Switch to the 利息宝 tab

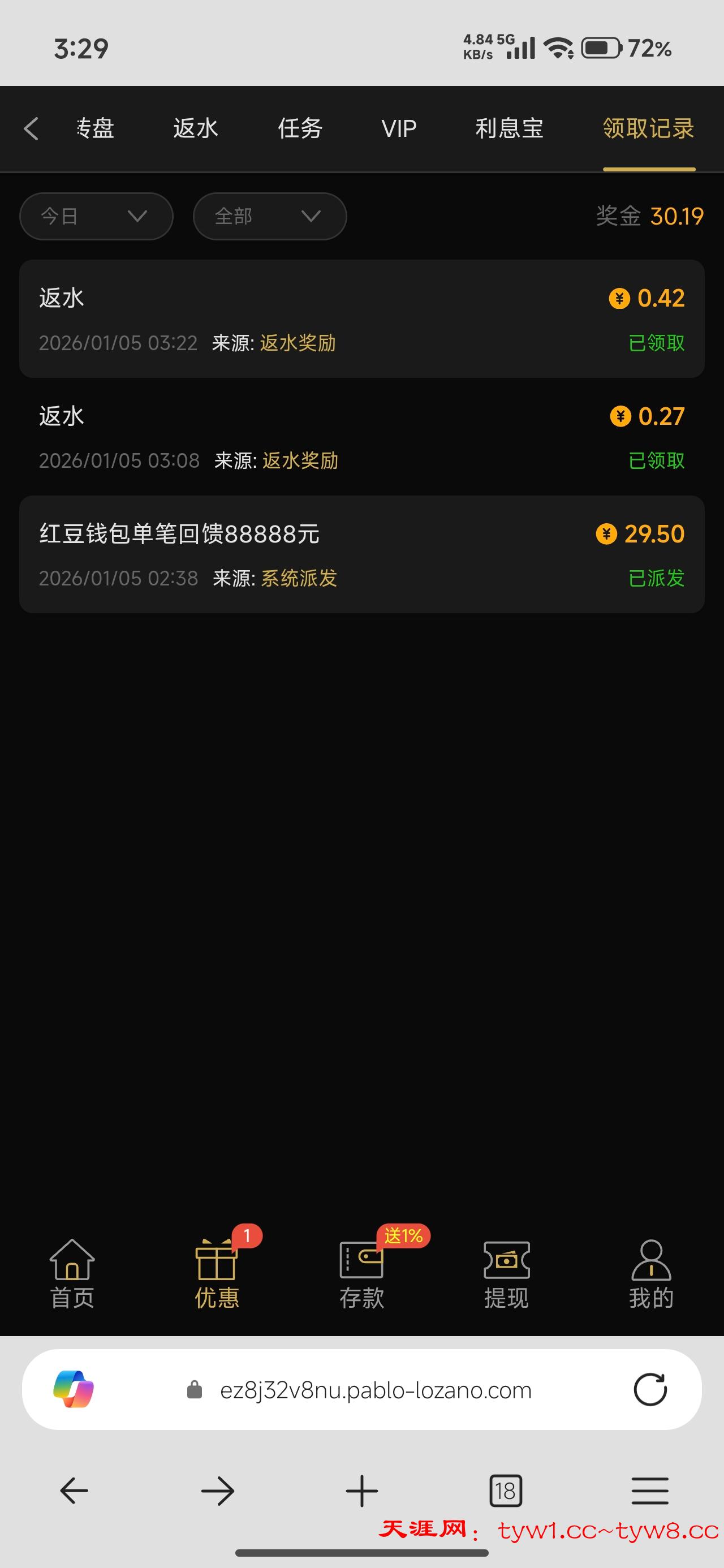(x=509, y=129)
